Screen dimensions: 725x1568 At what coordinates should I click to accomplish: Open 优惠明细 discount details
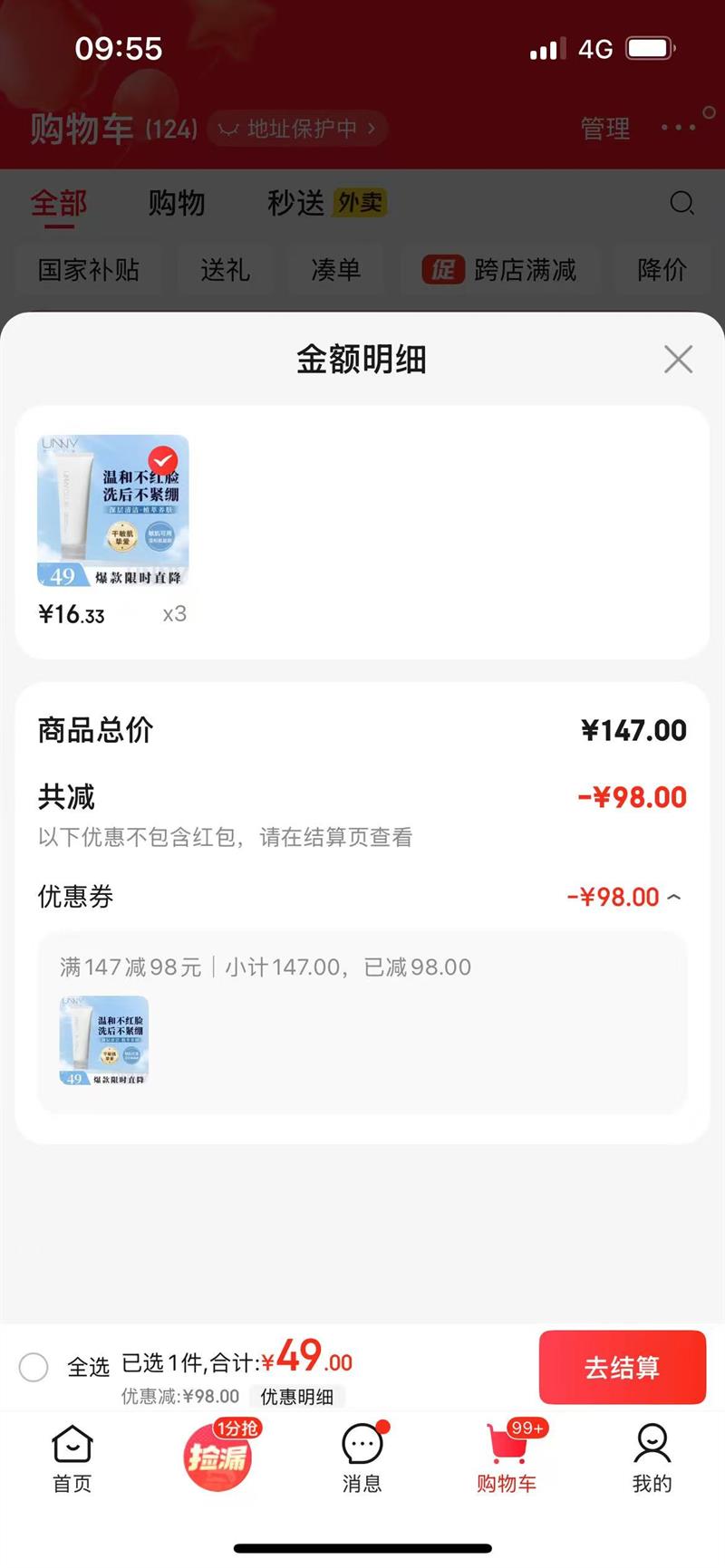(297, 1397)
